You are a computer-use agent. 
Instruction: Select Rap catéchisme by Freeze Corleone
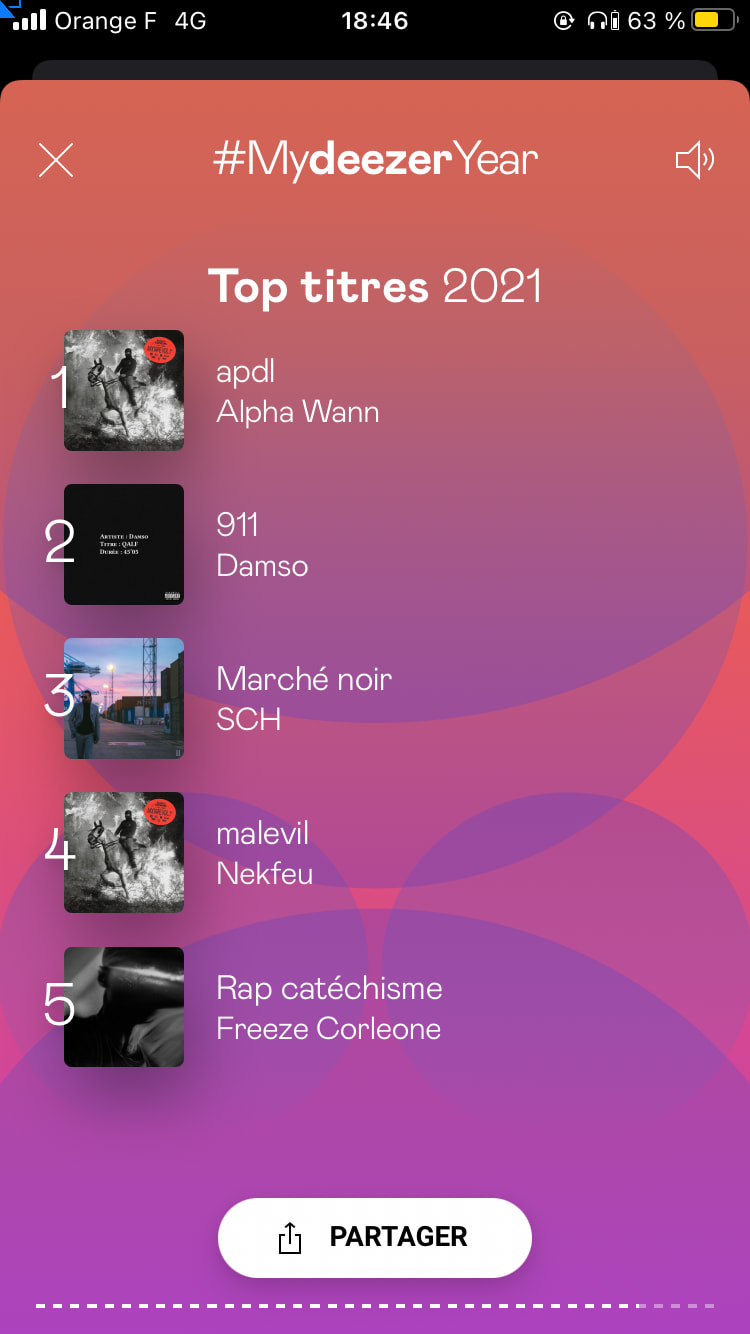tap(328, 1007)
